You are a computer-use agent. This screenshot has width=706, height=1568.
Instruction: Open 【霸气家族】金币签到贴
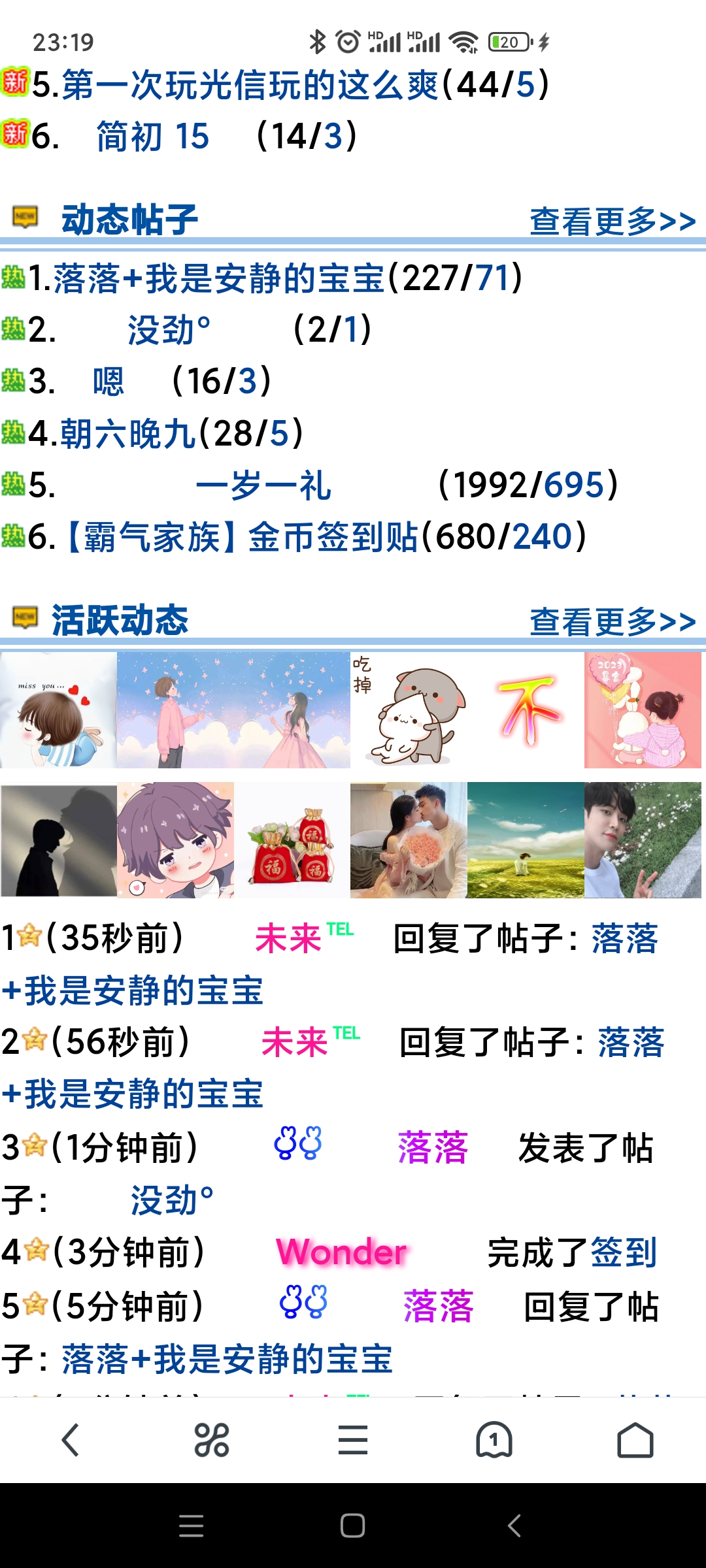tap(242, 537)
